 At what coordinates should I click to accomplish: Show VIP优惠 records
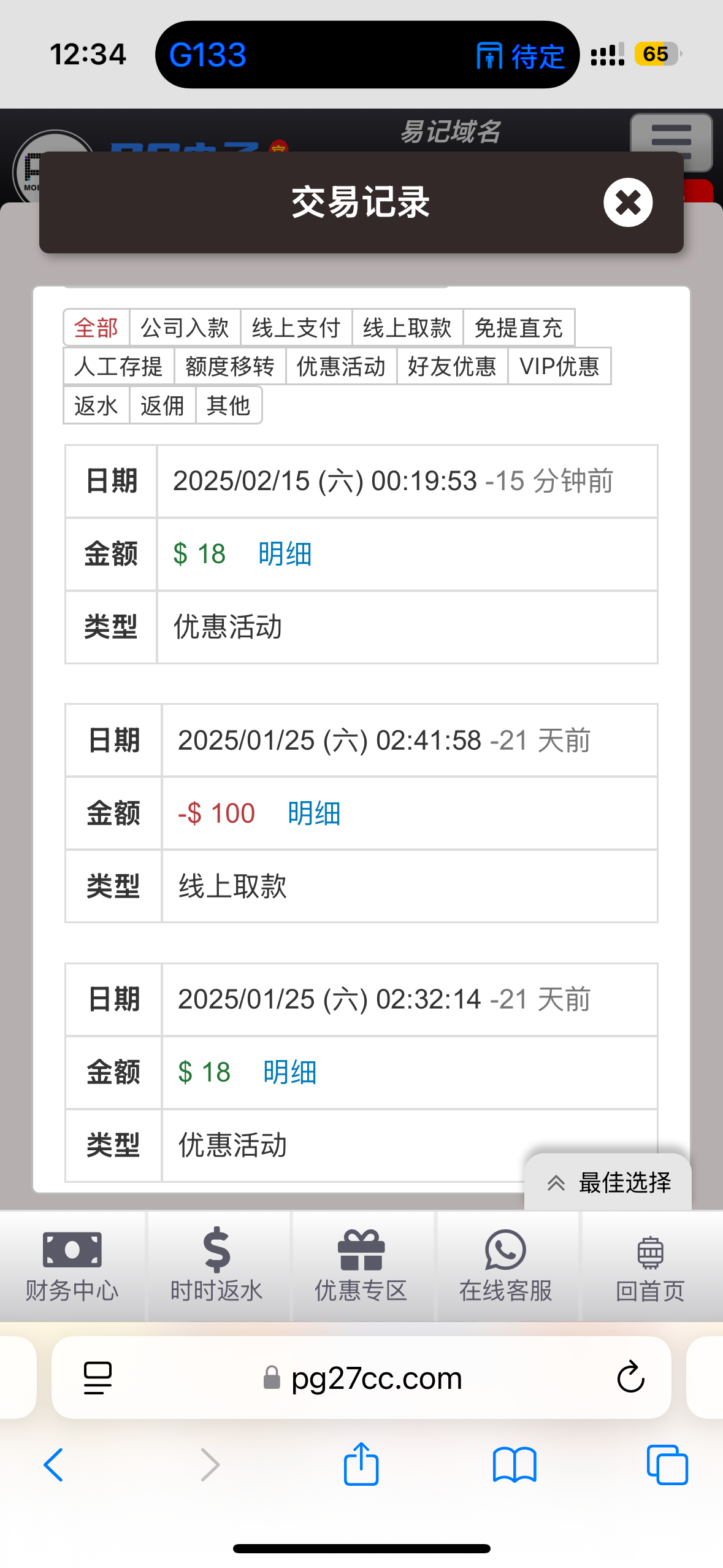tap(559, 366)
